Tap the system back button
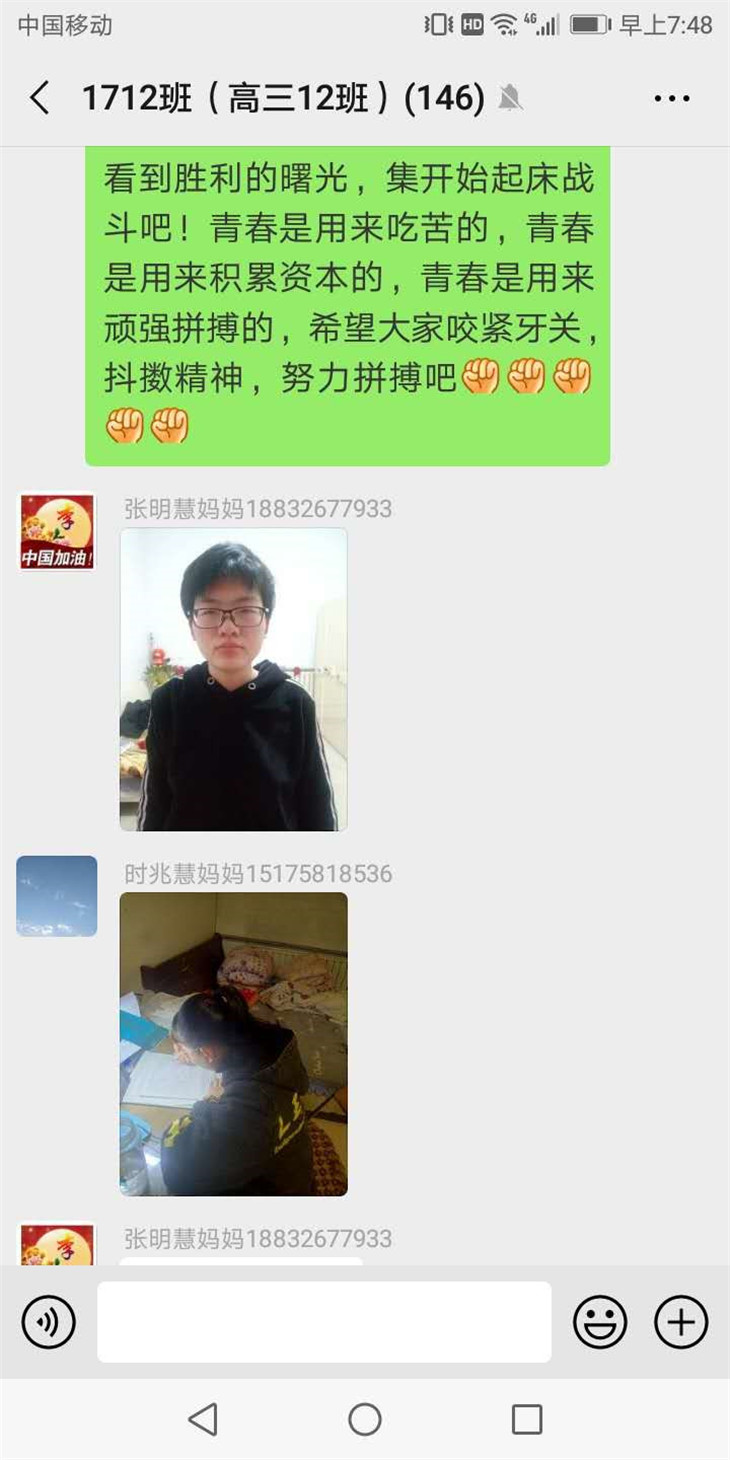The width and height of the screenshot is (730, 1460). [x=203, y=1419]
